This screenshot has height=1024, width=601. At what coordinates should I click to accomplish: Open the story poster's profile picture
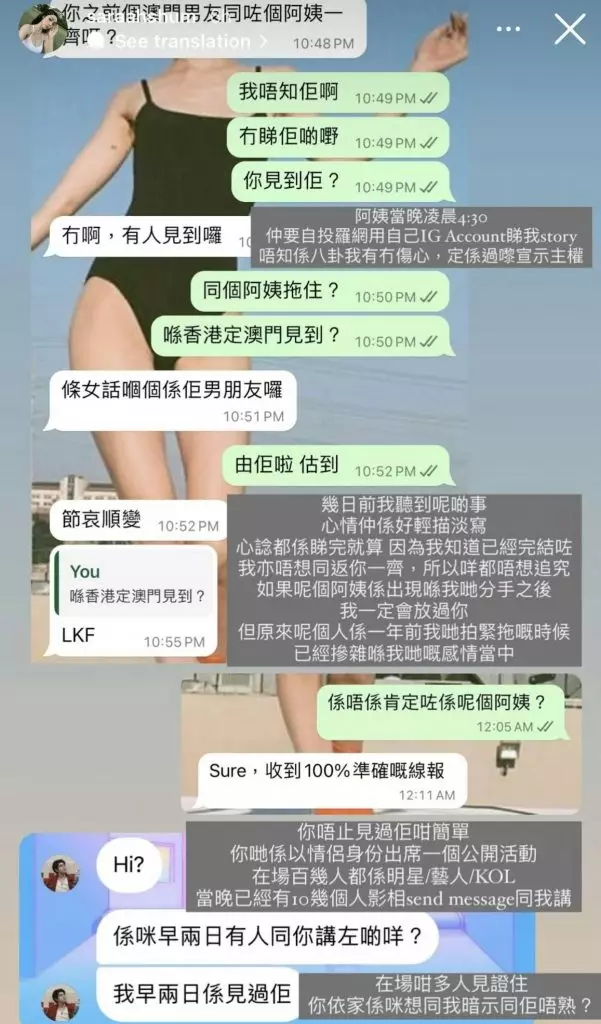(40, 28)
